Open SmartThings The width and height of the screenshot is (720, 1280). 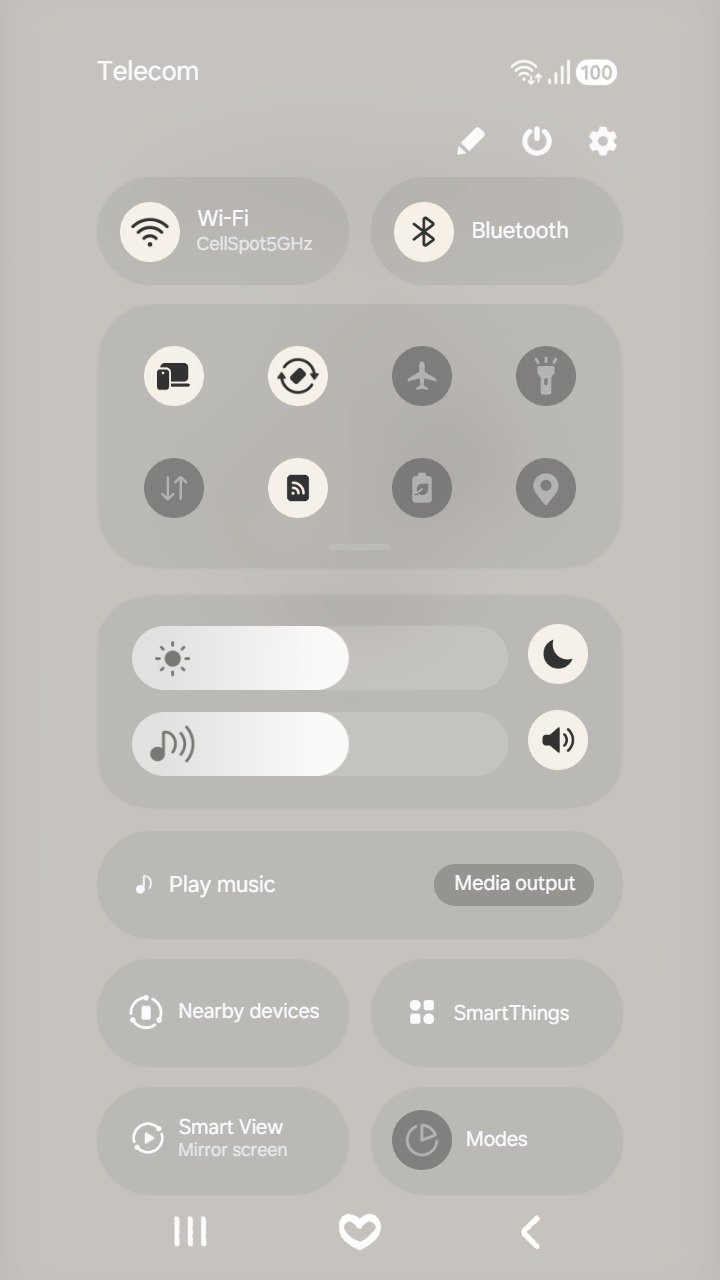click(497, 1012)
